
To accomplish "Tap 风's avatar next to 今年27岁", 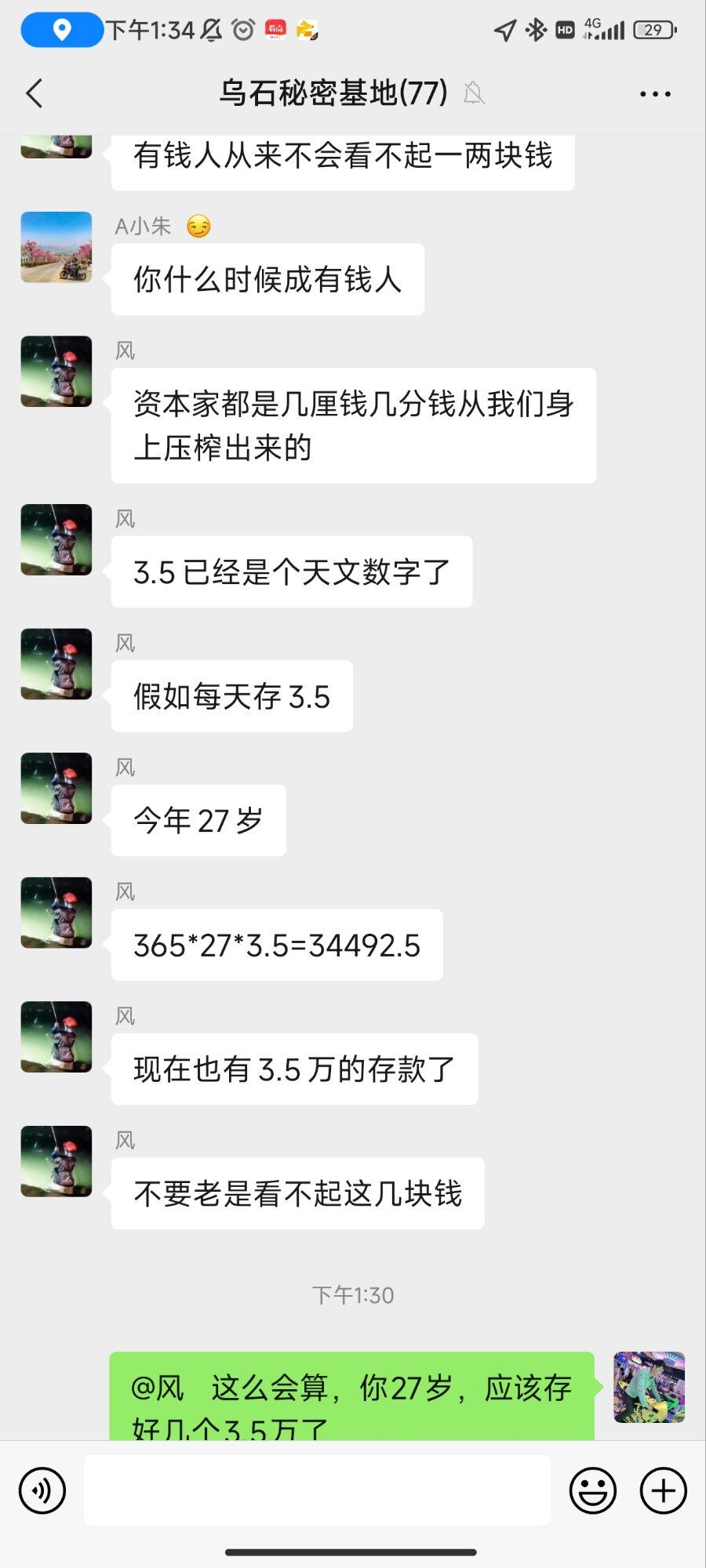I will (x=56, y=788).
